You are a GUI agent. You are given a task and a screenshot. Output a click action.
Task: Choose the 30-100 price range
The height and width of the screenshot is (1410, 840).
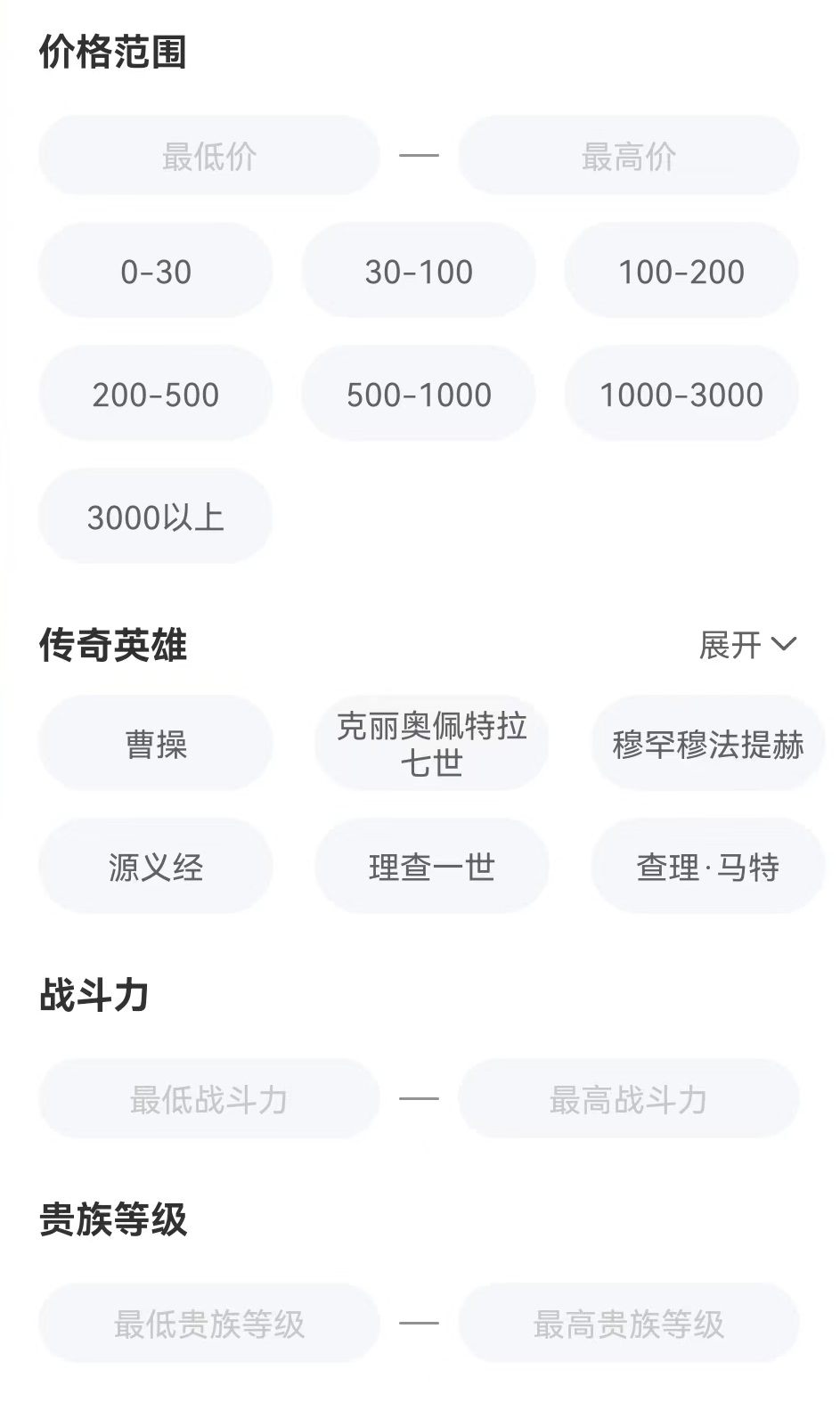(x=419, y=271)
